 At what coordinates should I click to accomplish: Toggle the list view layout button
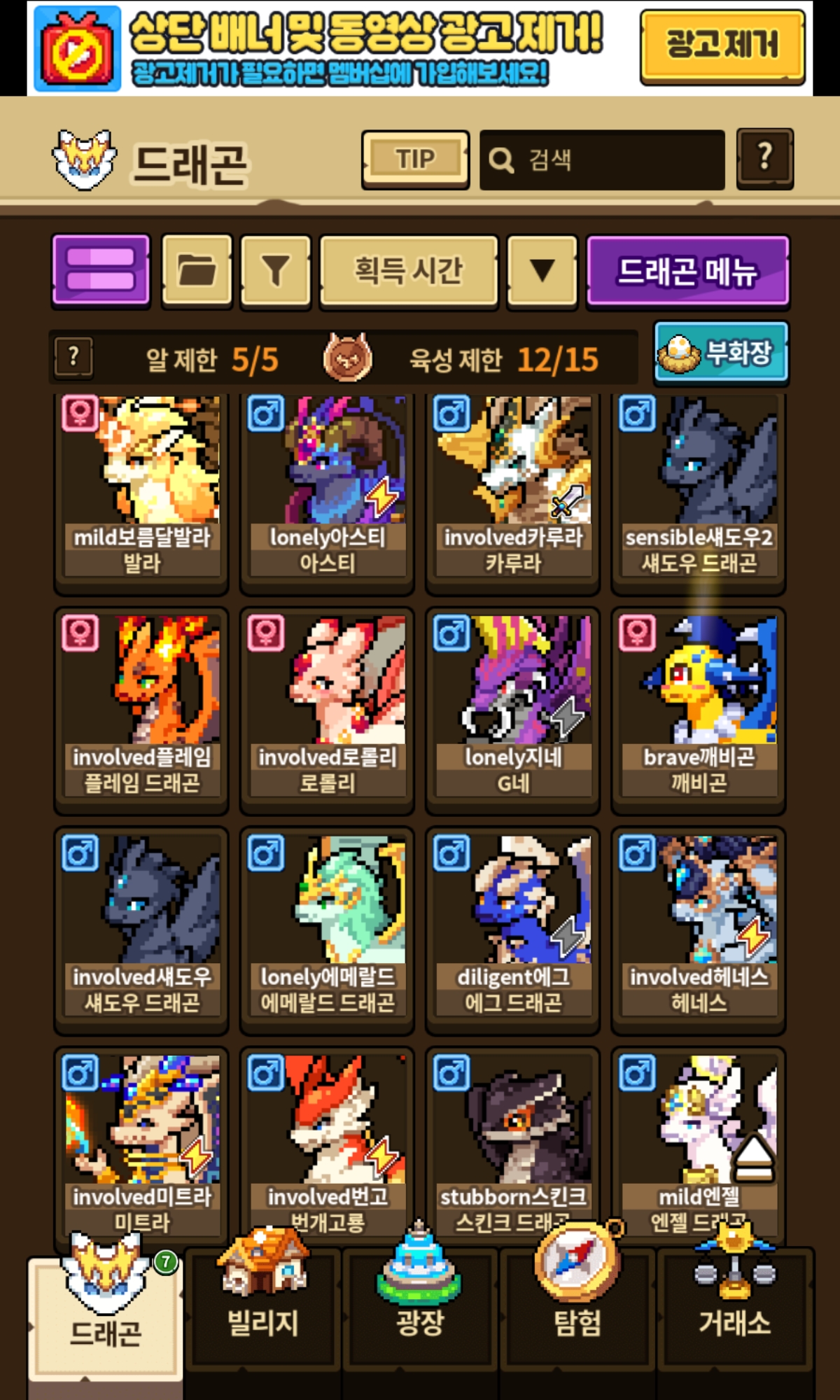coord(101,271)
